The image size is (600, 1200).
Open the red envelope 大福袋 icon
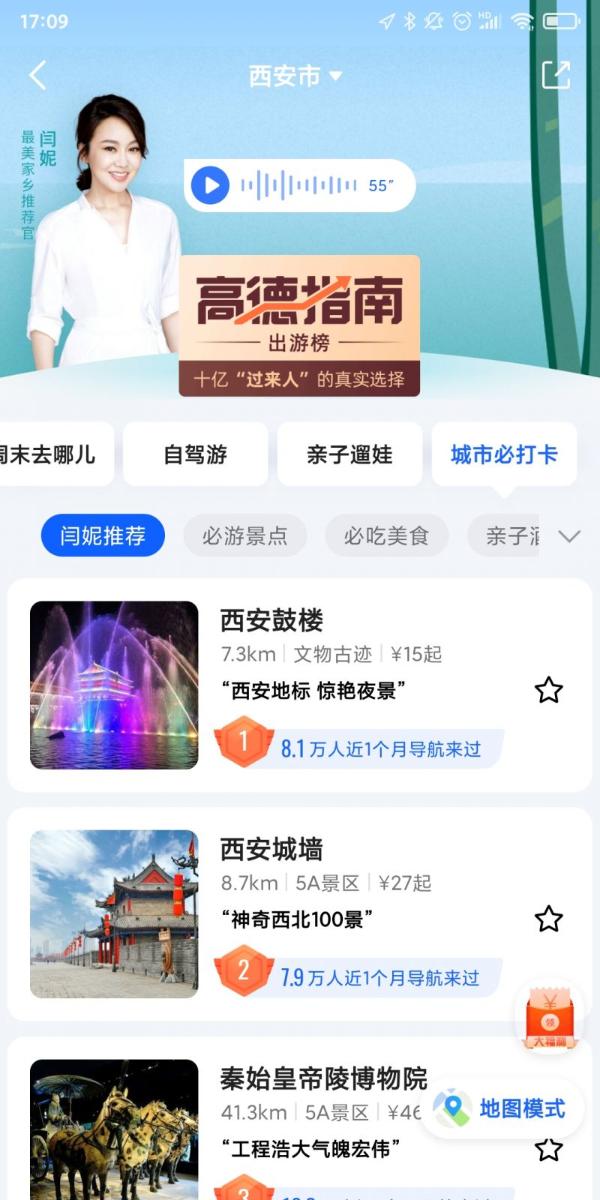(549, 1018)
